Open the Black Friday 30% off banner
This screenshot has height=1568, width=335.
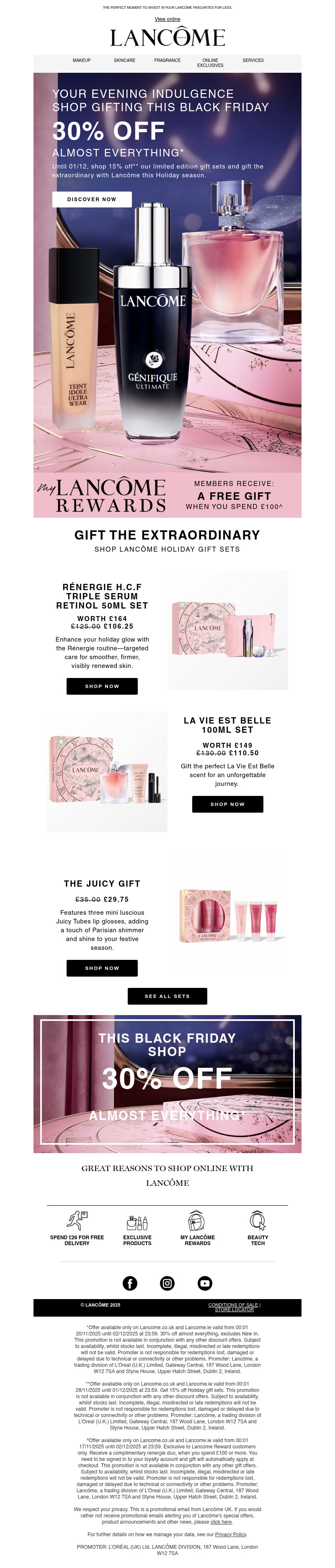167,1084
